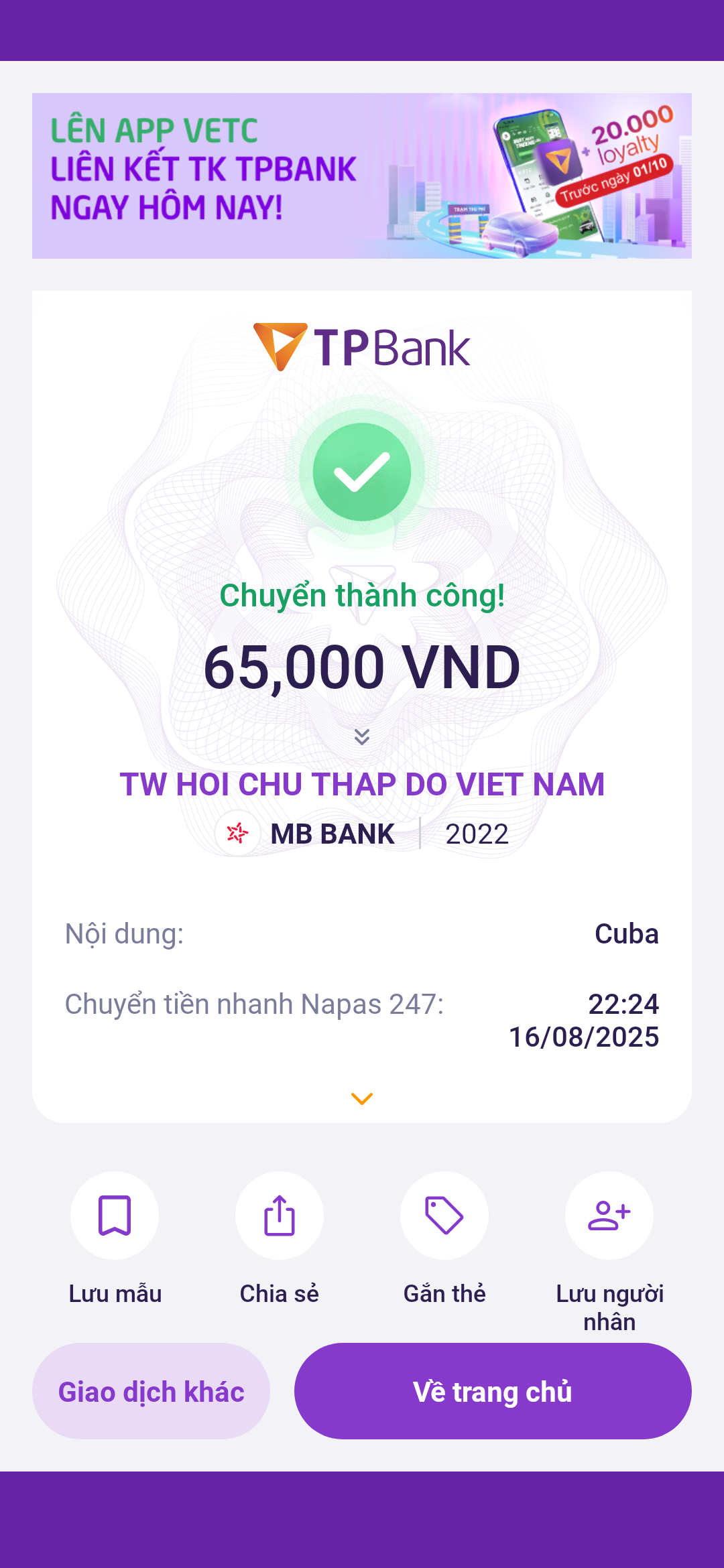The width and height of the screenshot is (724, 1568).
Task: Save the recipient (Lưu người nhận)
Action: [x=609, y=1216]
